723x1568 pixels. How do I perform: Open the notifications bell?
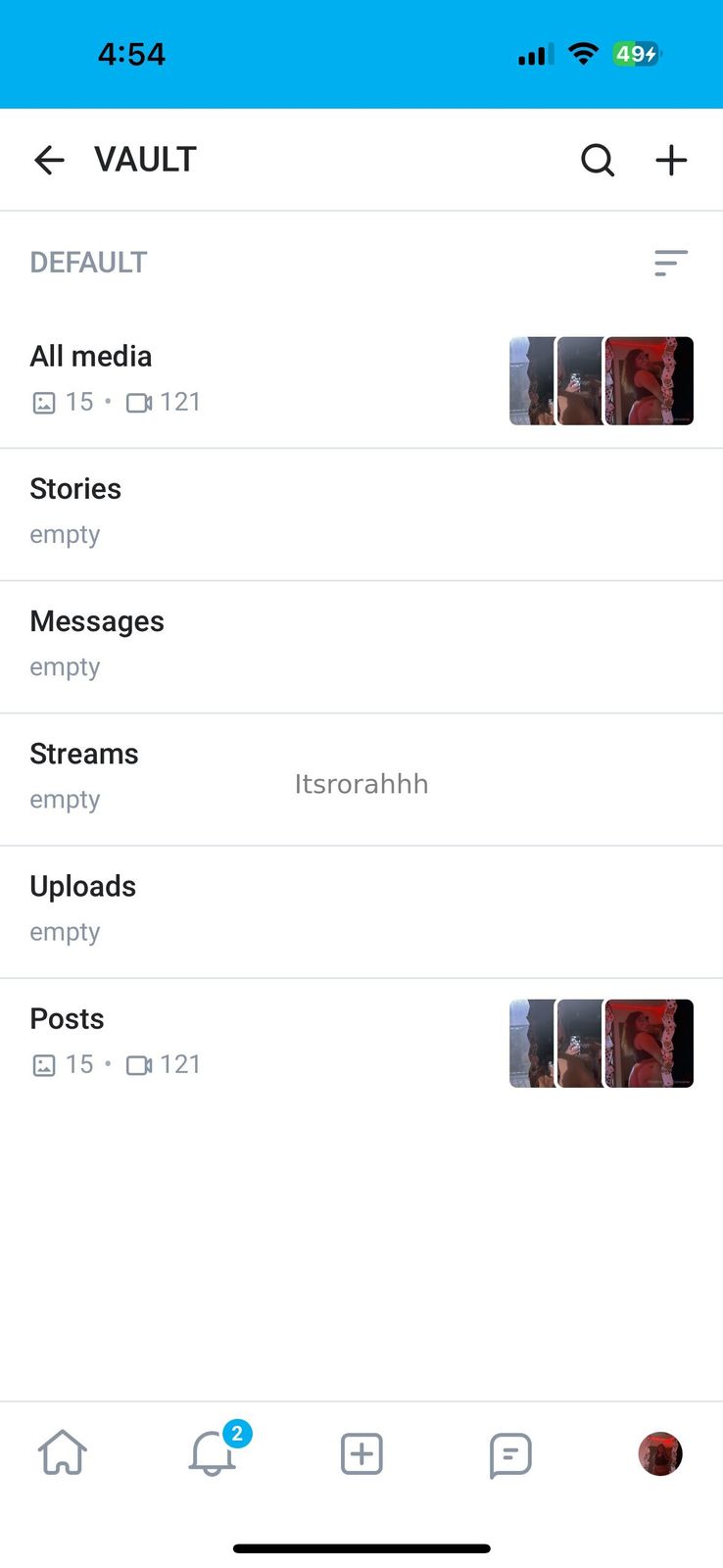click(212, 1453)
